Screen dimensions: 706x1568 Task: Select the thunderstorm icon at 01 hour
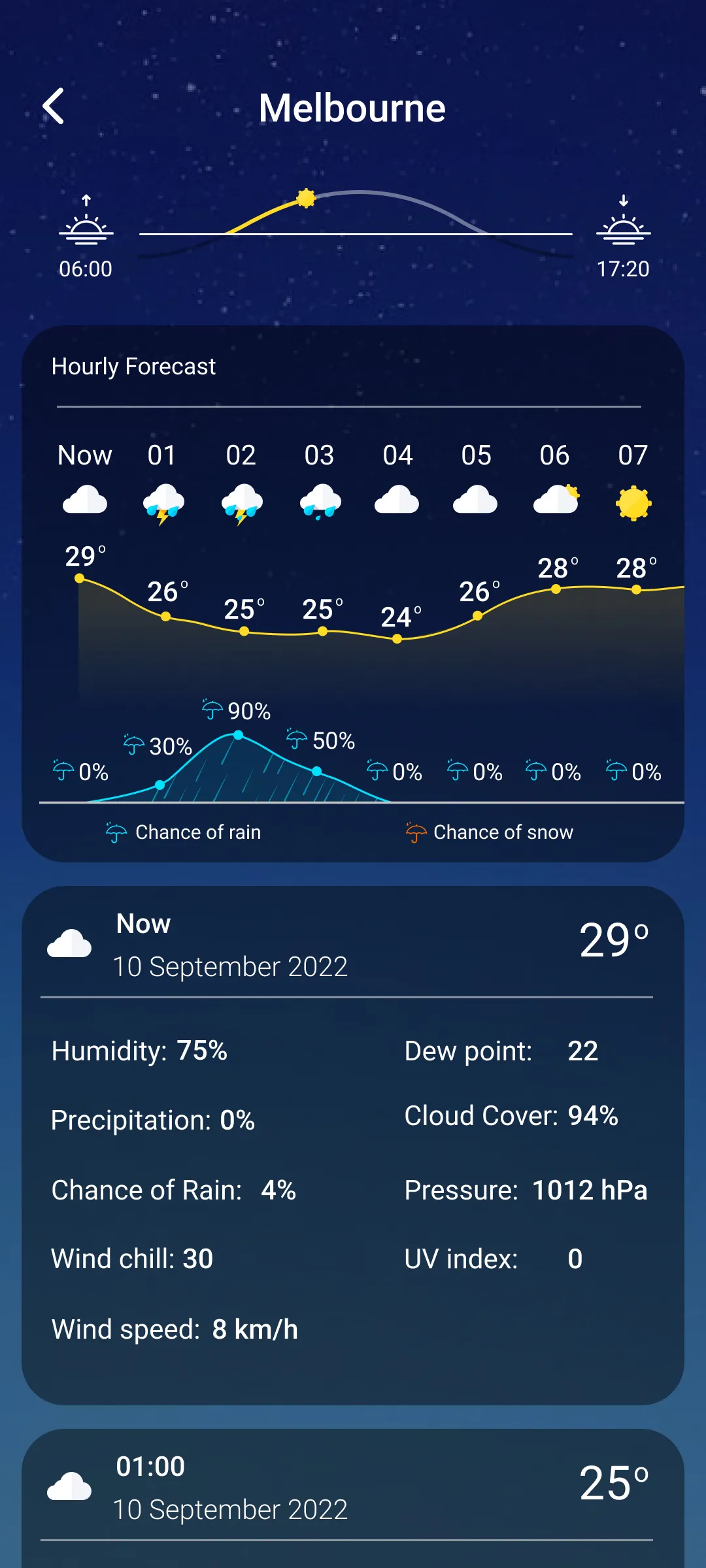coord(163,502)
